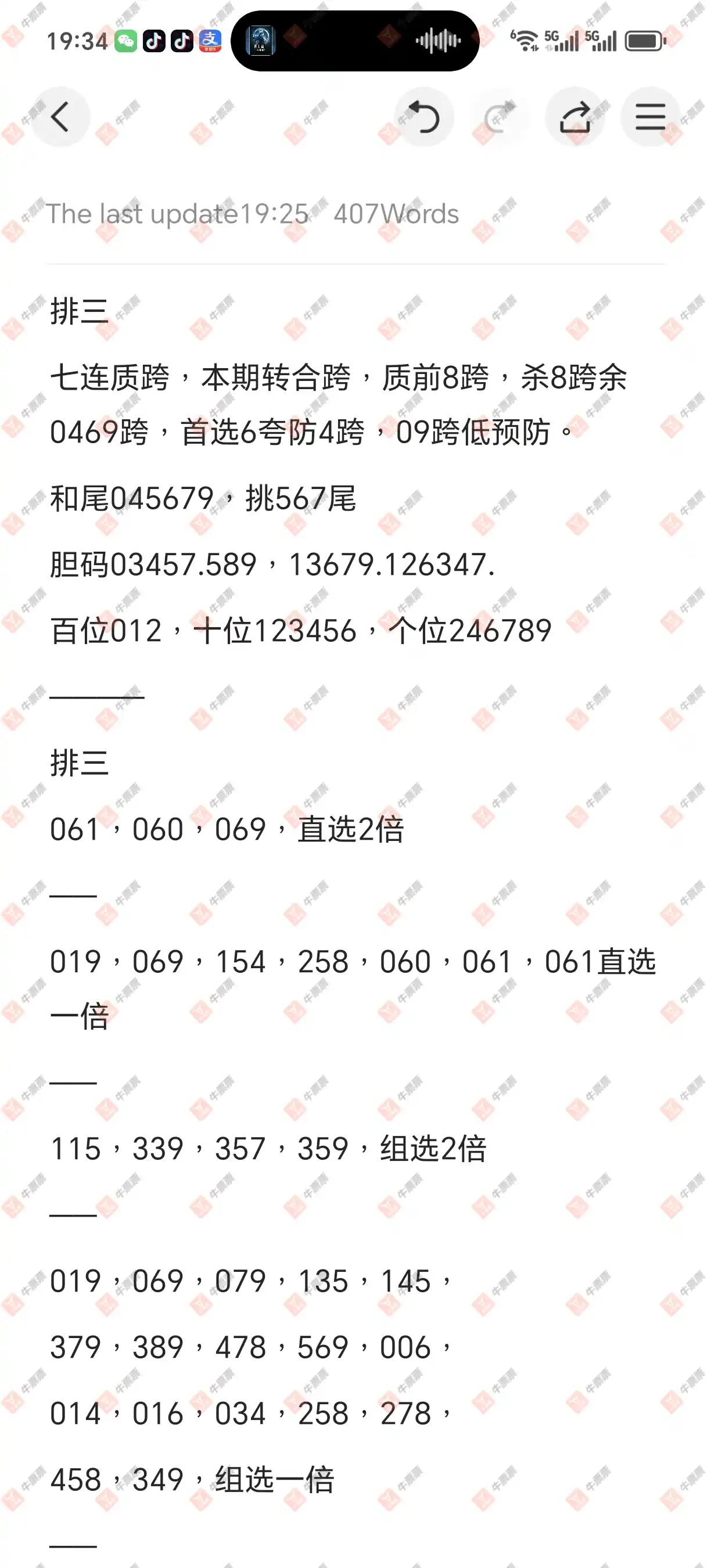The width and height of the screenshot is (711, 1568).
Task: Tap the Alipay icon in the status bar
Action: [210, 41]
